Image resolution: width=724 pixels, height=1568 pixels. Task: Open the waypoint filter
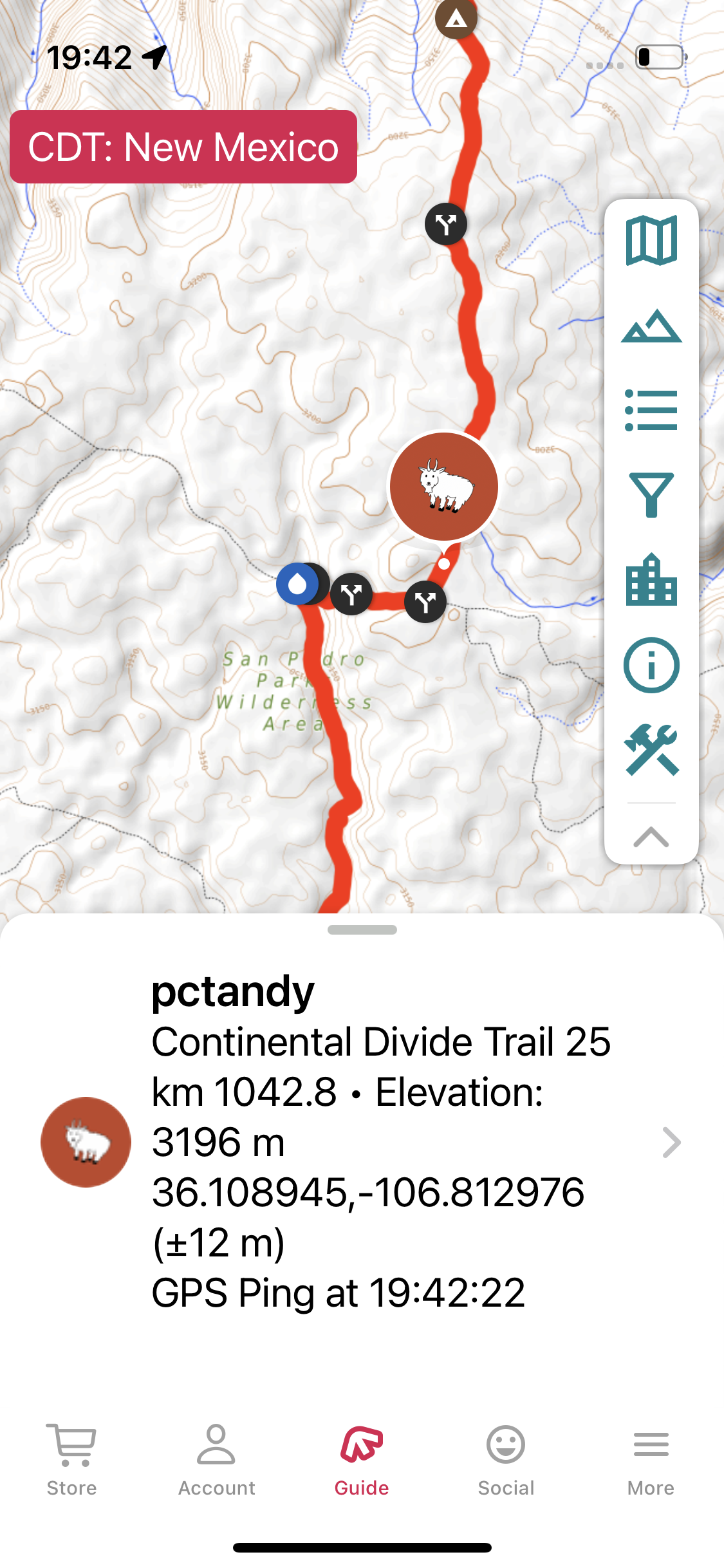(x=651, y=494)
